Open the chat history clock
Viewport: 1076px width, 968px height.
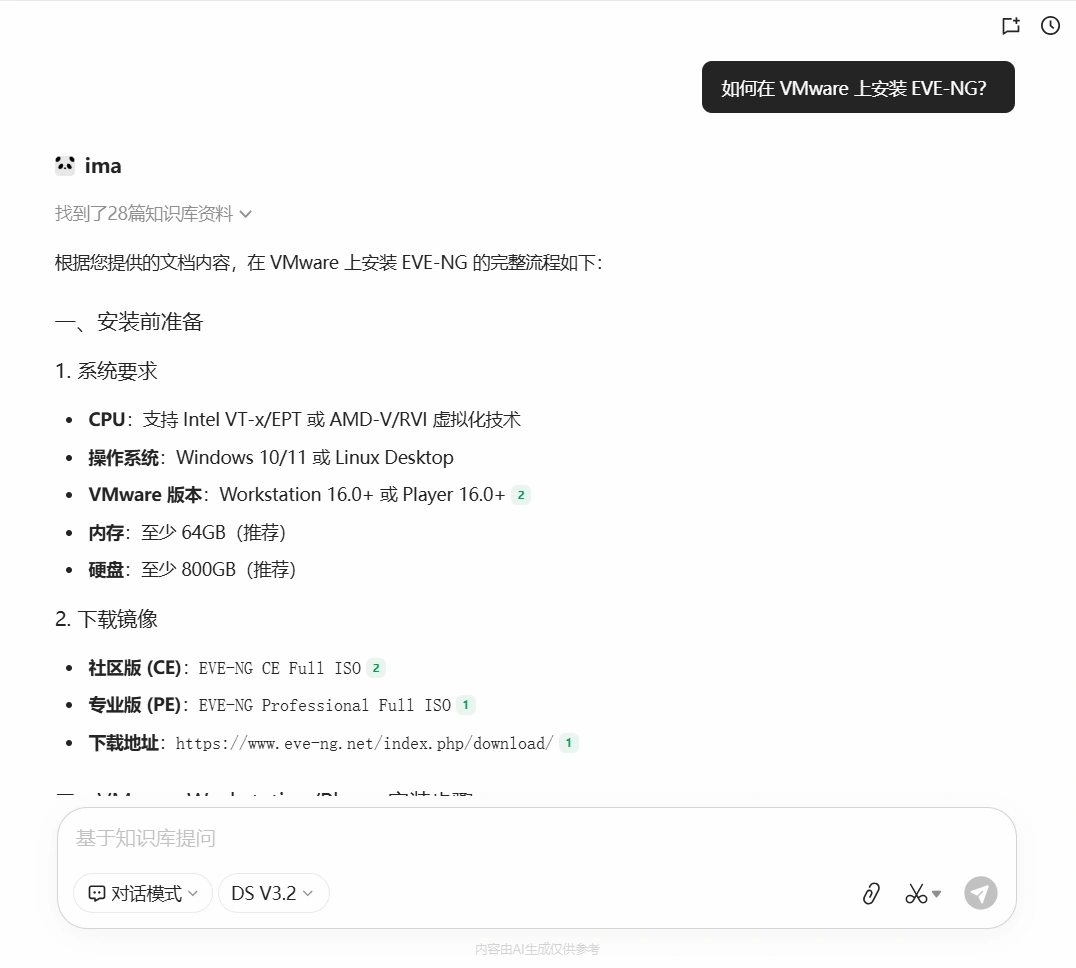point(1050,26)
